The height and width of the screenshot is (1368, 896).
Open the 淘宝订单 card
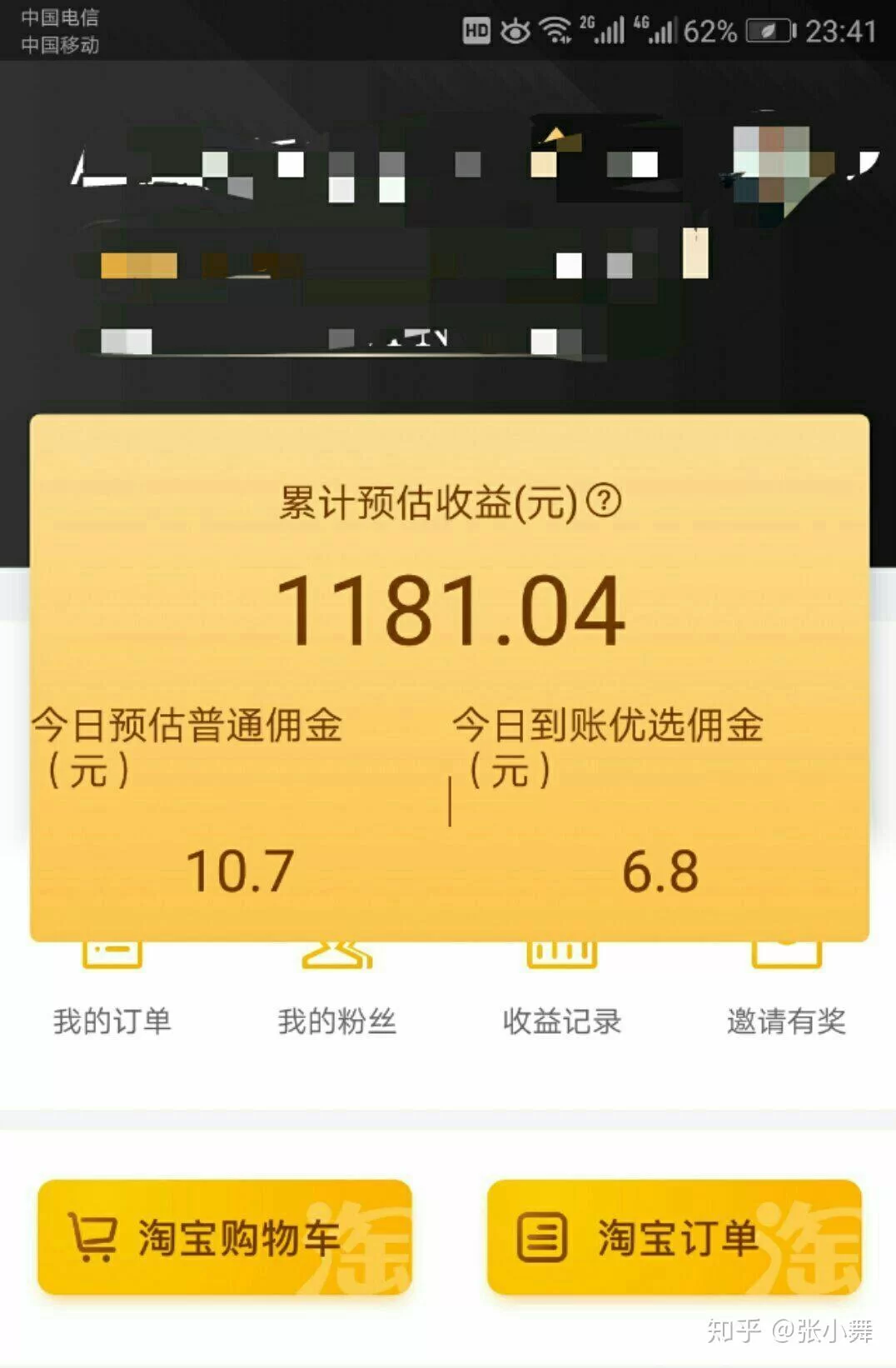pos(674,1237)
